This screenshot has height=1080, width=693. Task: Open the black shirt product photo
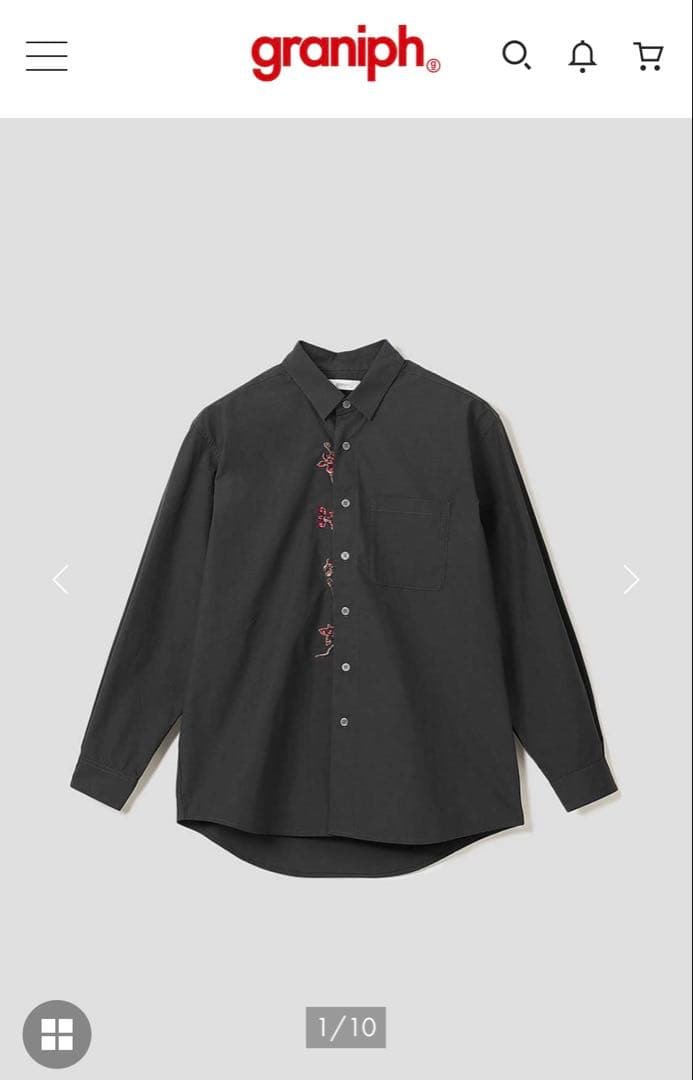point(345,590)
